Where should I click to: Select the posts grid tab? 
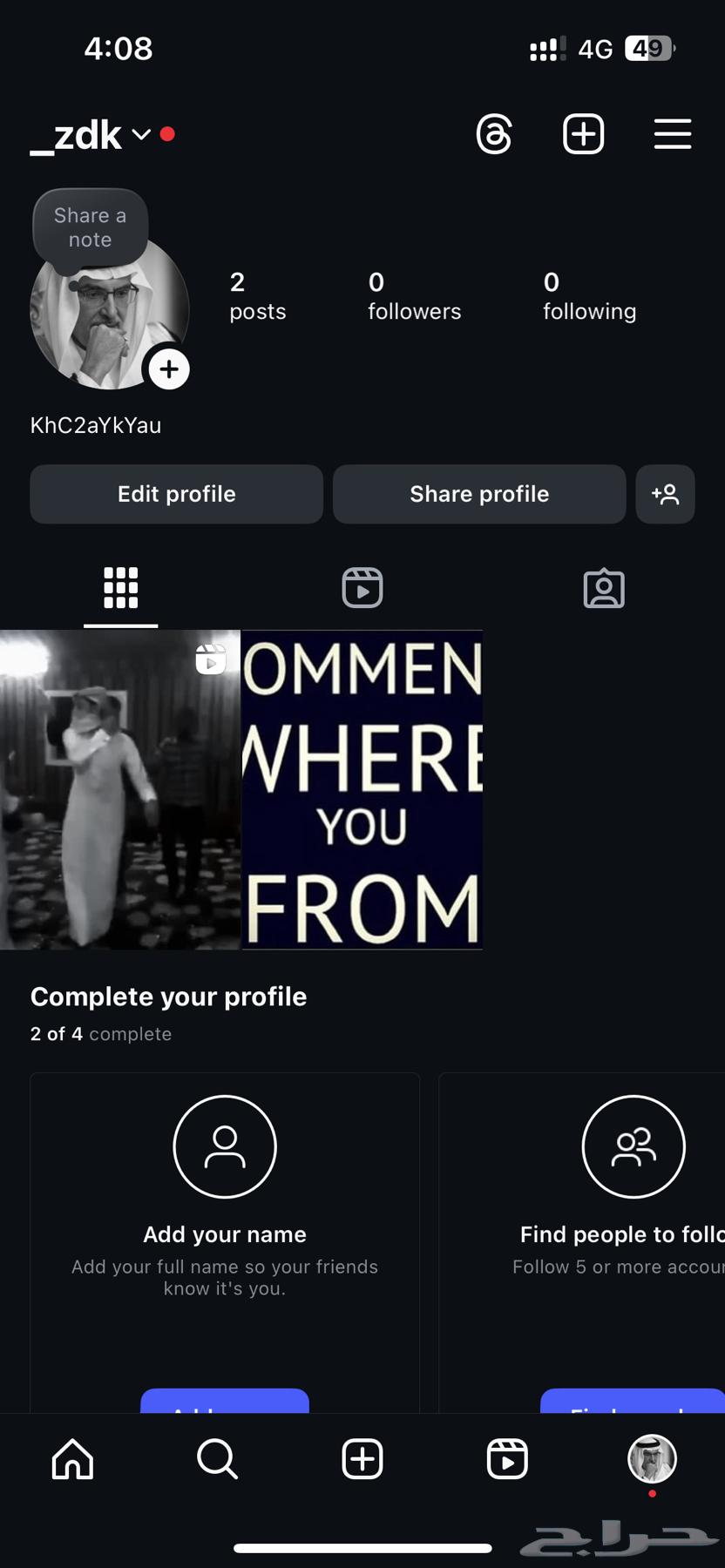point(120,588)
